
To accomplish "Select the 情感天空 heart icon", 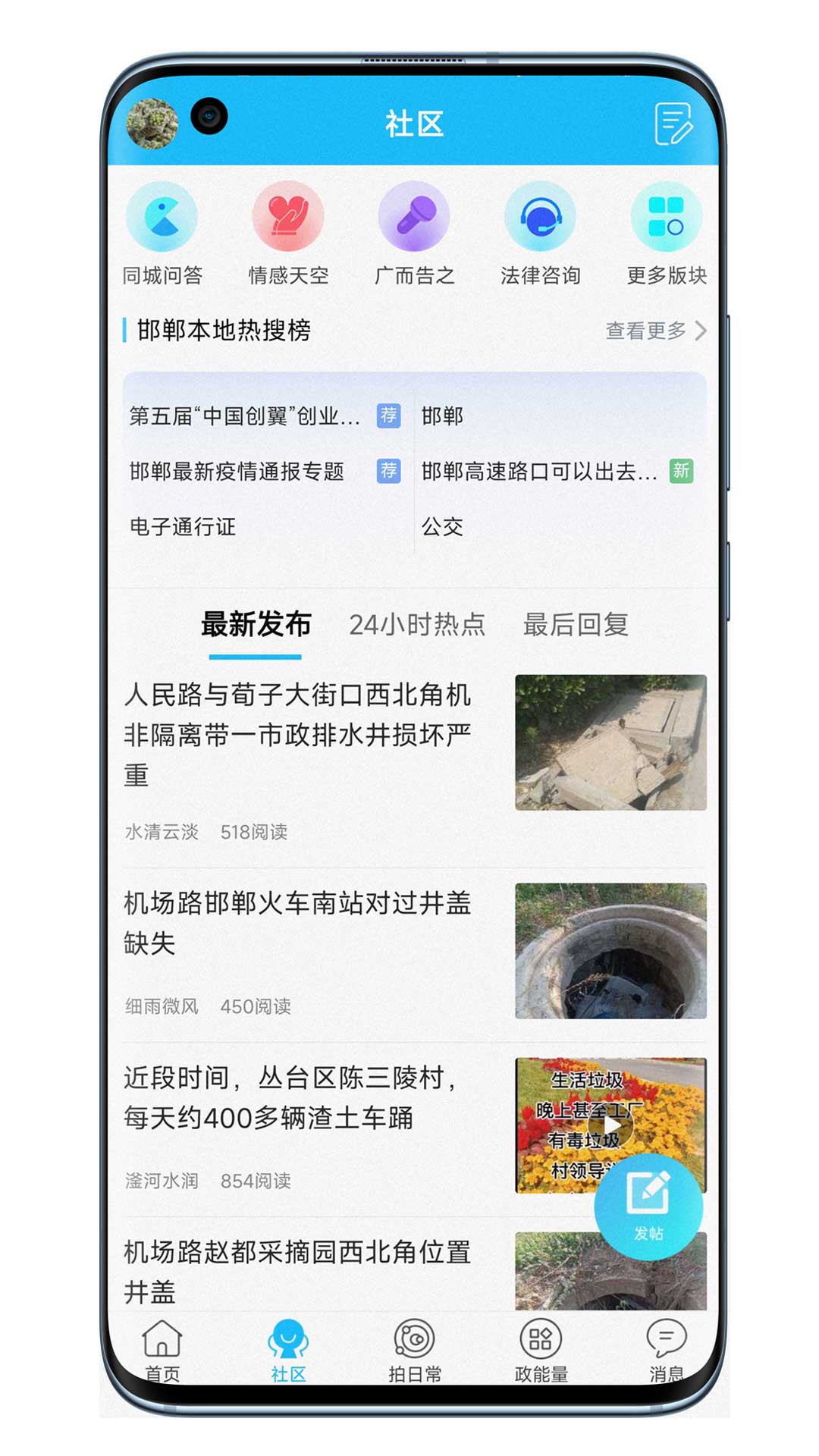I will pyautogui.click(x=288, y=218).
